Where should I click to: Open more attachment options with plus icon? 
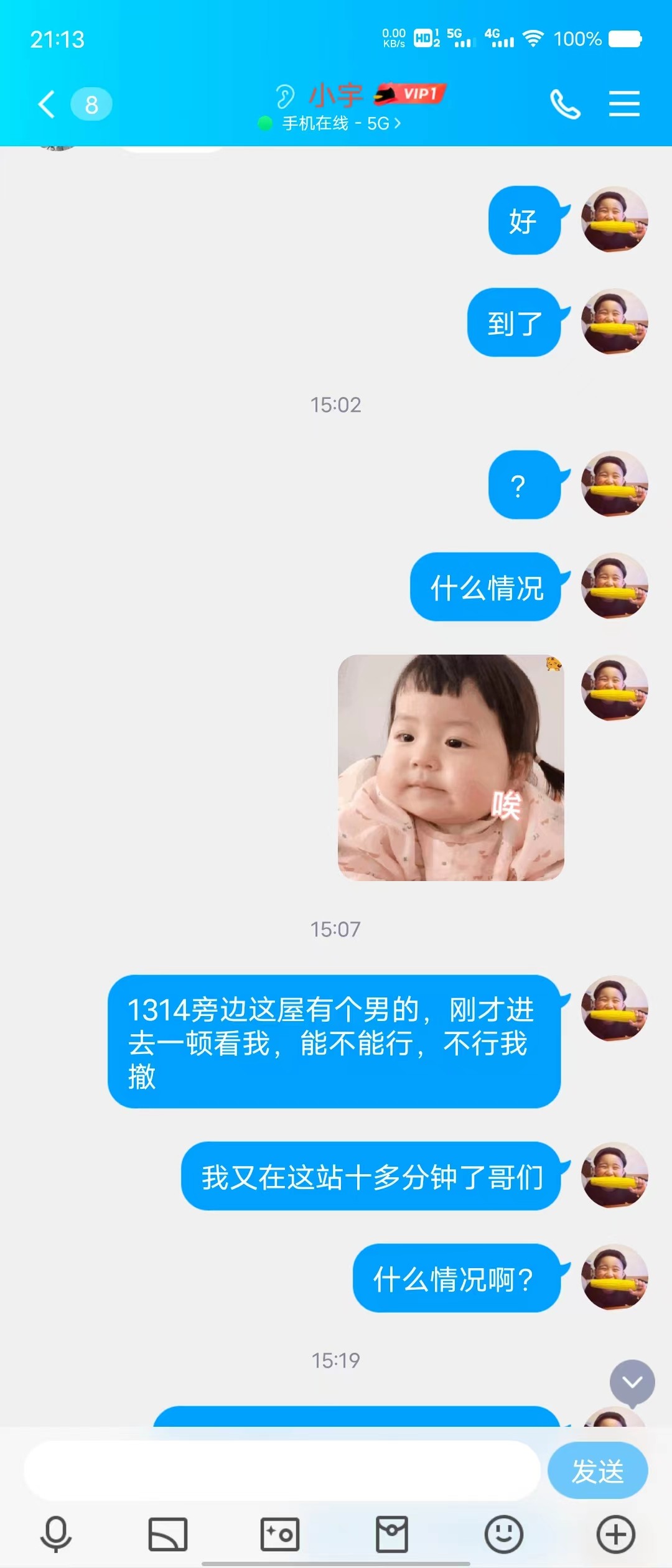(616, 1534)
